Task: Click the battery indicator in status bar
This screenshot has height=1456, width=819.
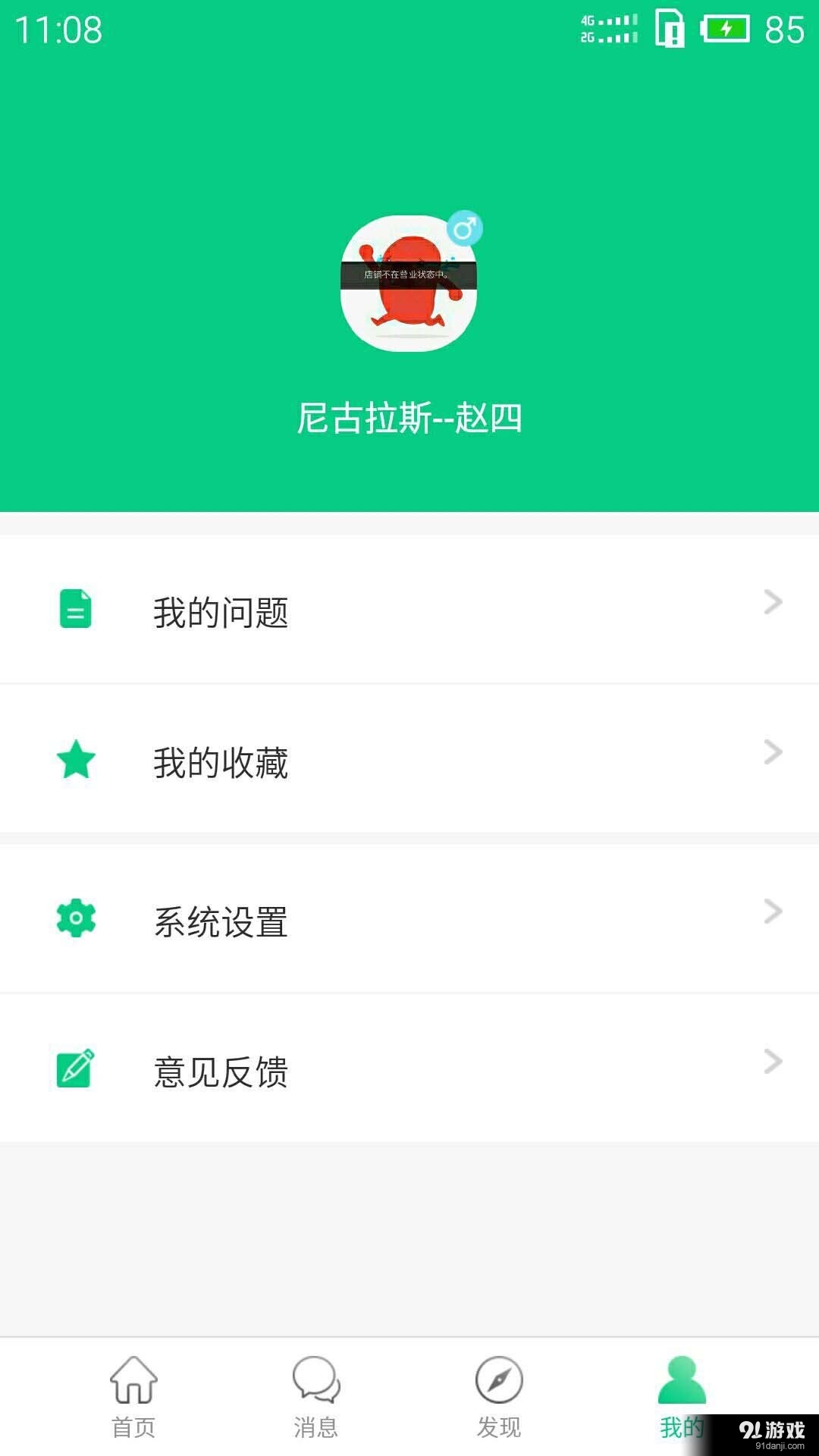Action: tap(725, 29)
